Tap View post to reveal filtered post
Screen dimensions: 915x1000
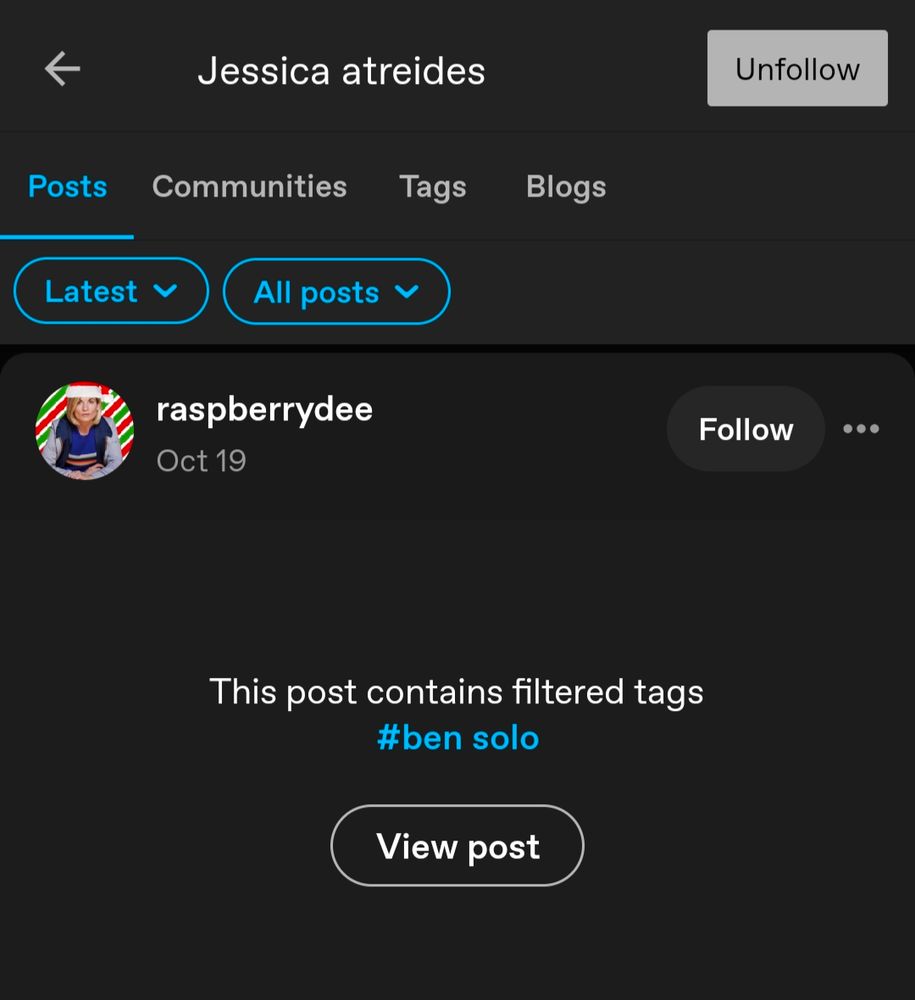pos(457,846)
